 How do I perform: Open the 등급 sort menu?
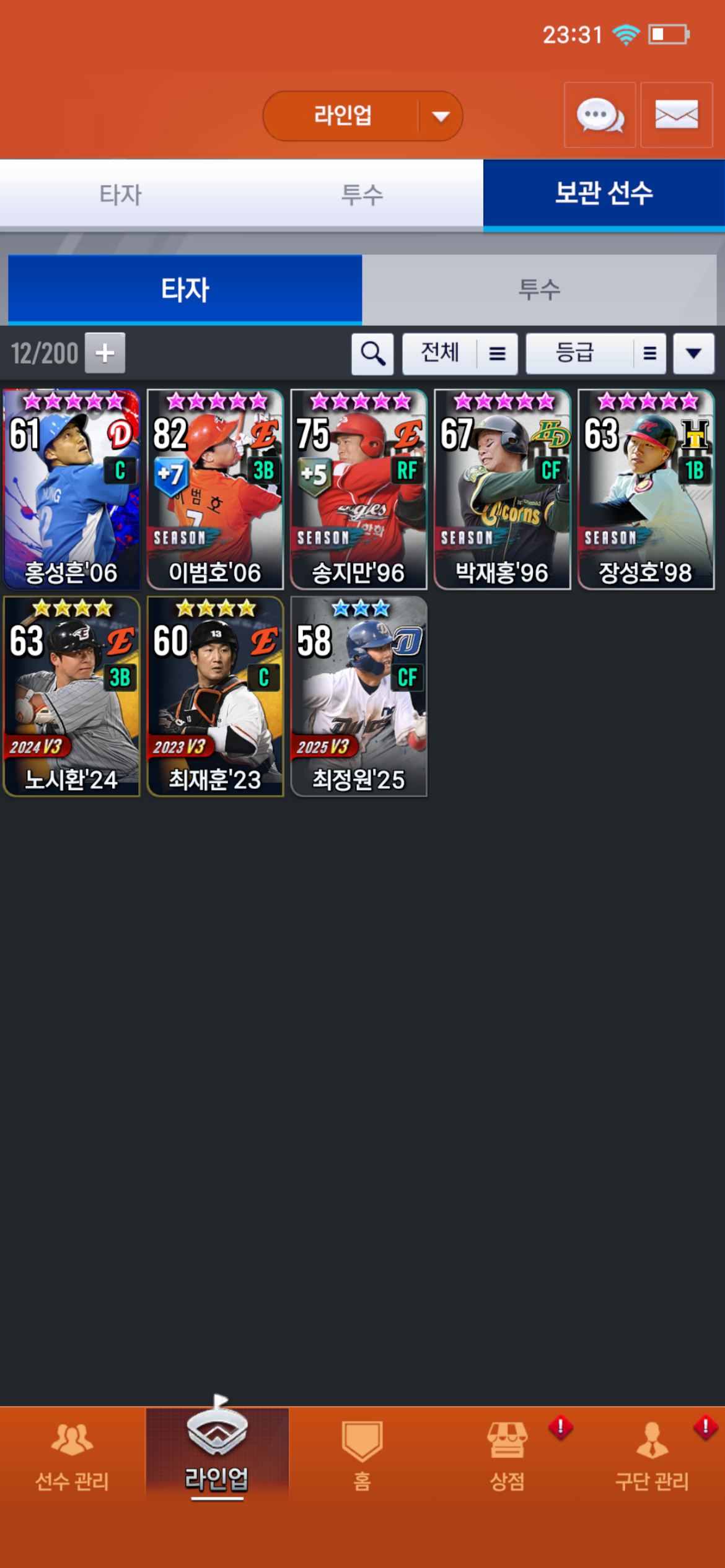[595, 354]
